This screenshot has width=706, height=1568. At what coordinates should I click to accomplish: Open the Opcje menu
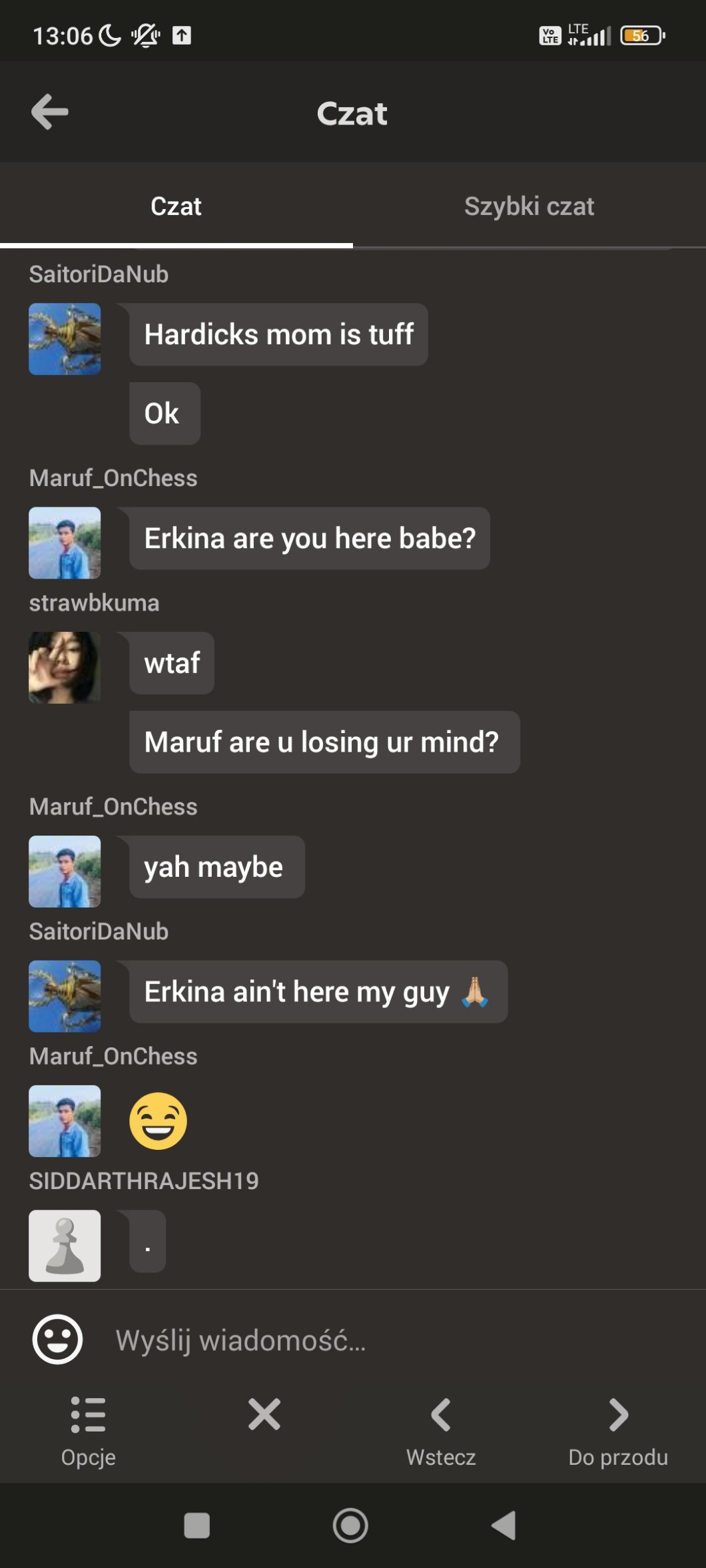(x=88, y=1426)
